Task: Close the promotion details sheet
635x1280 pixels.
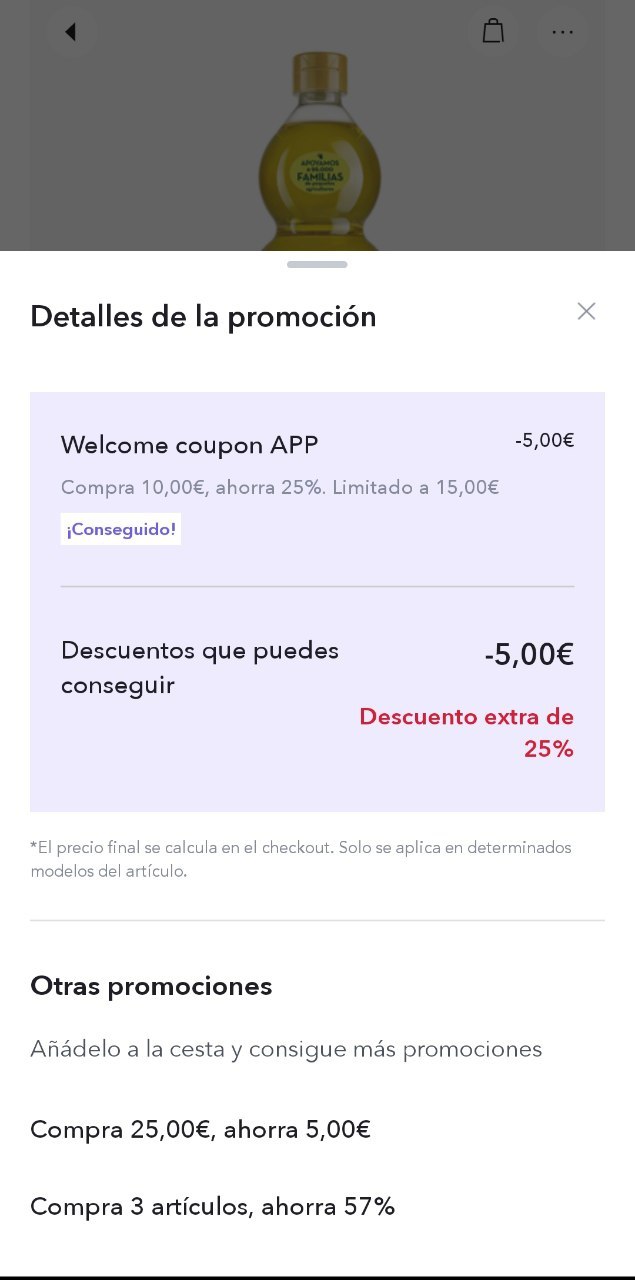Action: (586, 311)
